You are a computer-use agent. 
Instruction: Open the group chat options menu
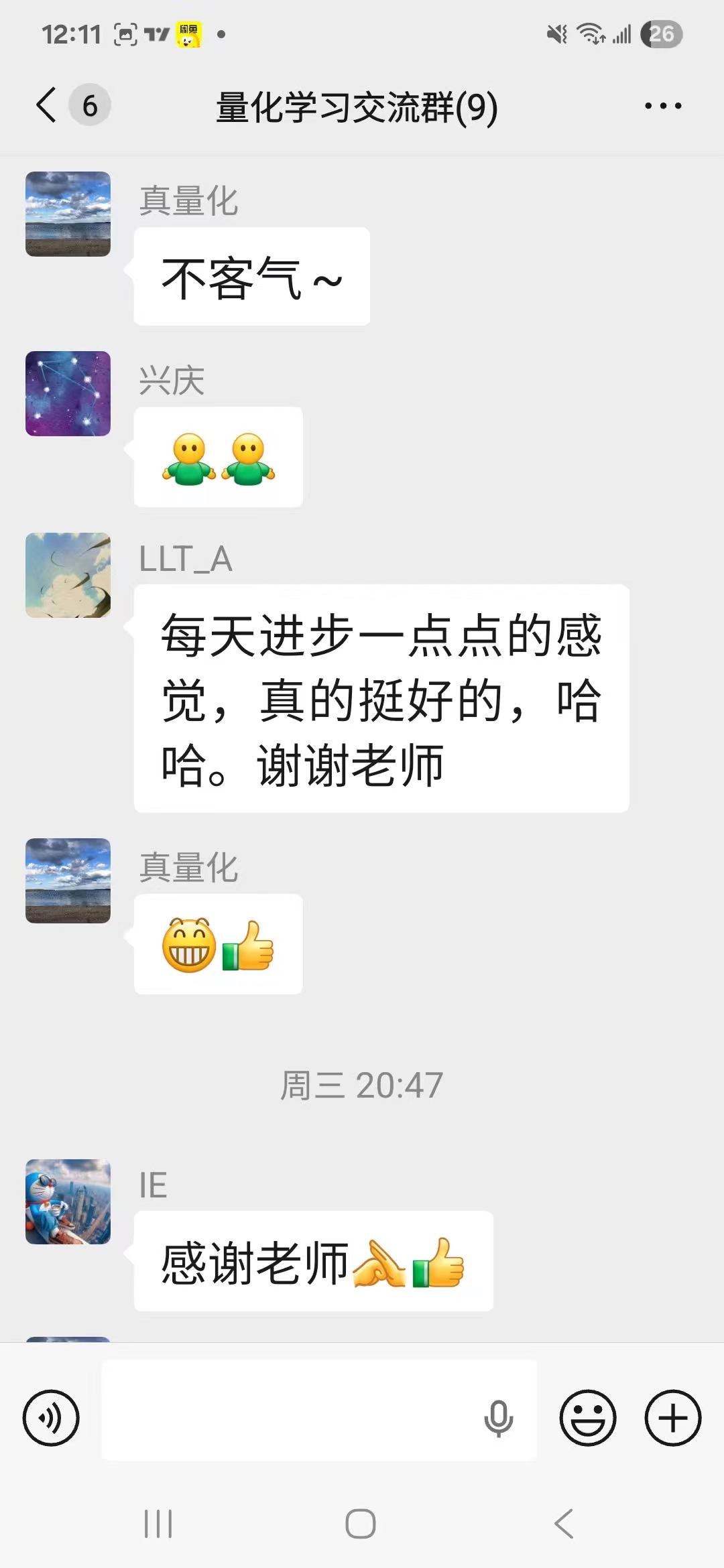[x=662, y=105]
